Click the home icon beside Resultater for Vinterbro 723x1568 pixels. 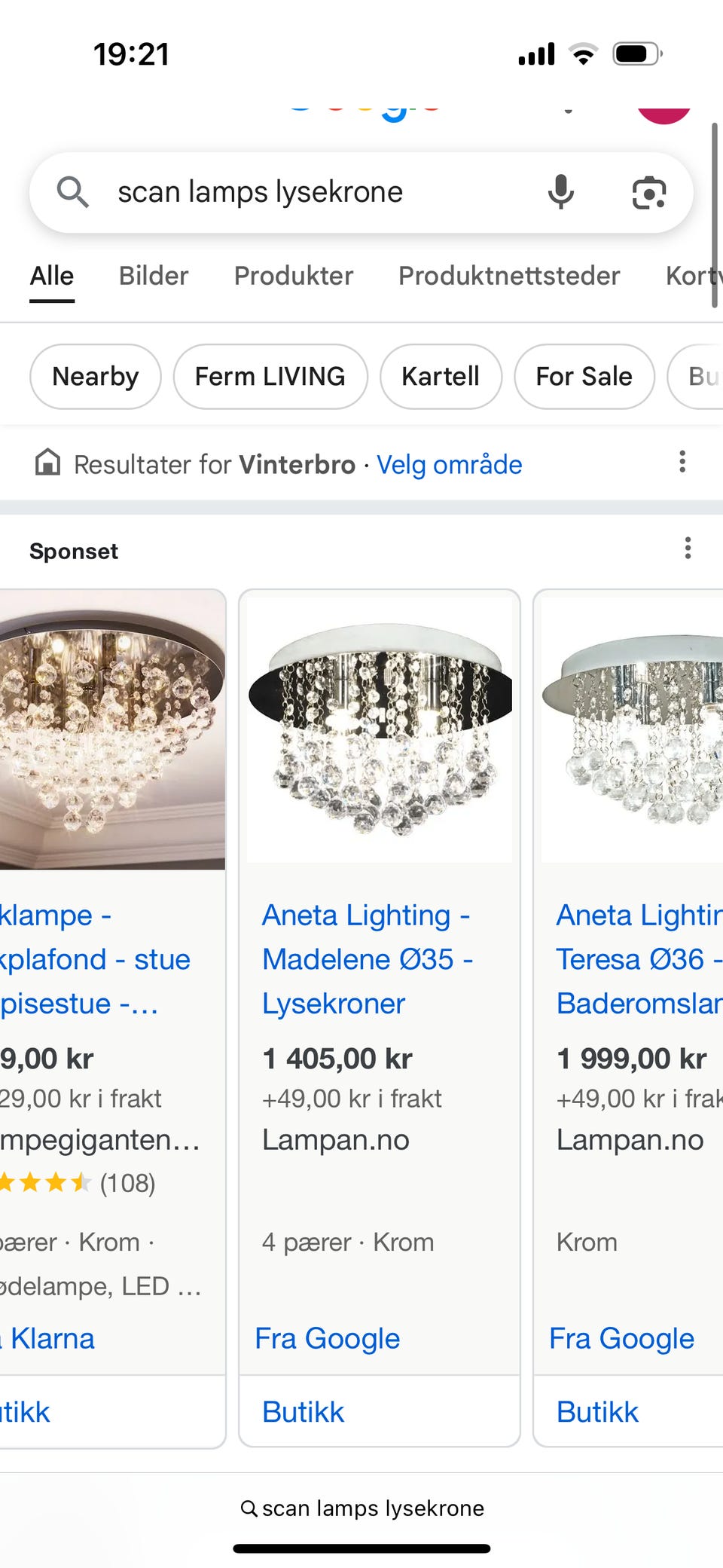[x=47, y=464]
